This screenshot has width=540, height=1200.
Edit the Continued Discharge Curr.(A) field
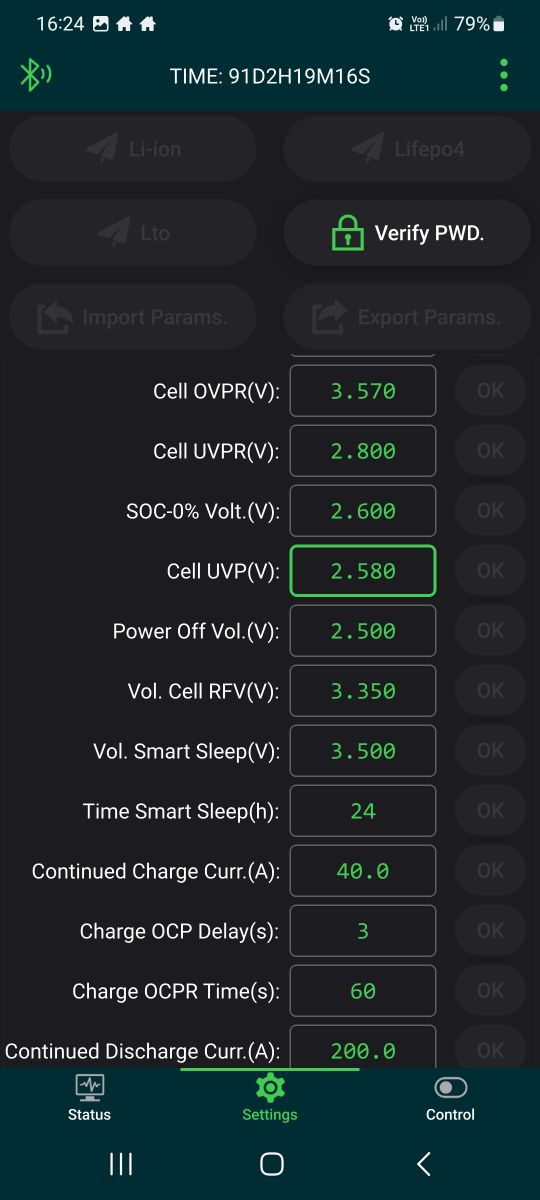pos(363,1047)
